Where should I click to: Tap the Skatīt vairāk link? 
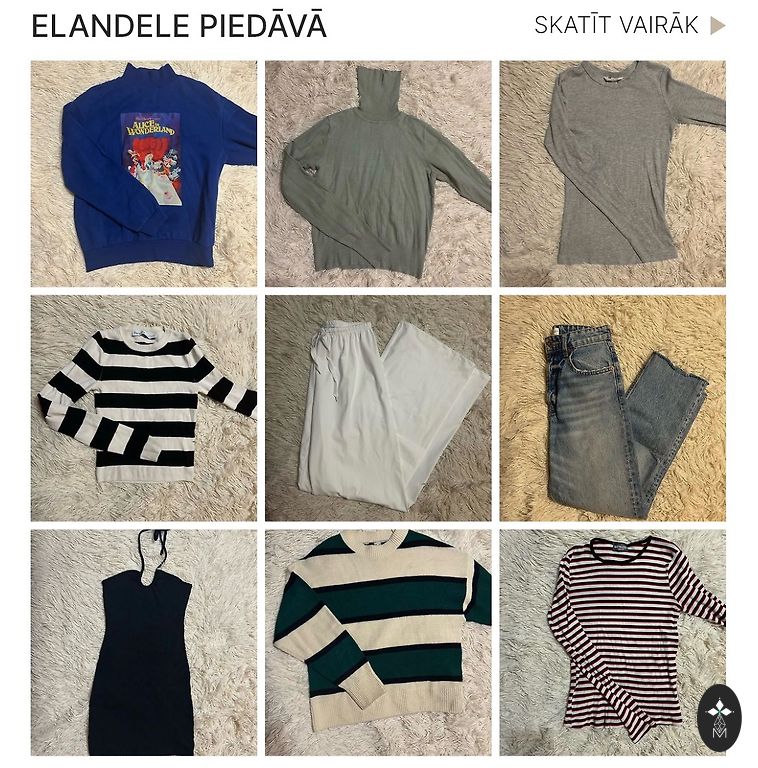[628, 26]
